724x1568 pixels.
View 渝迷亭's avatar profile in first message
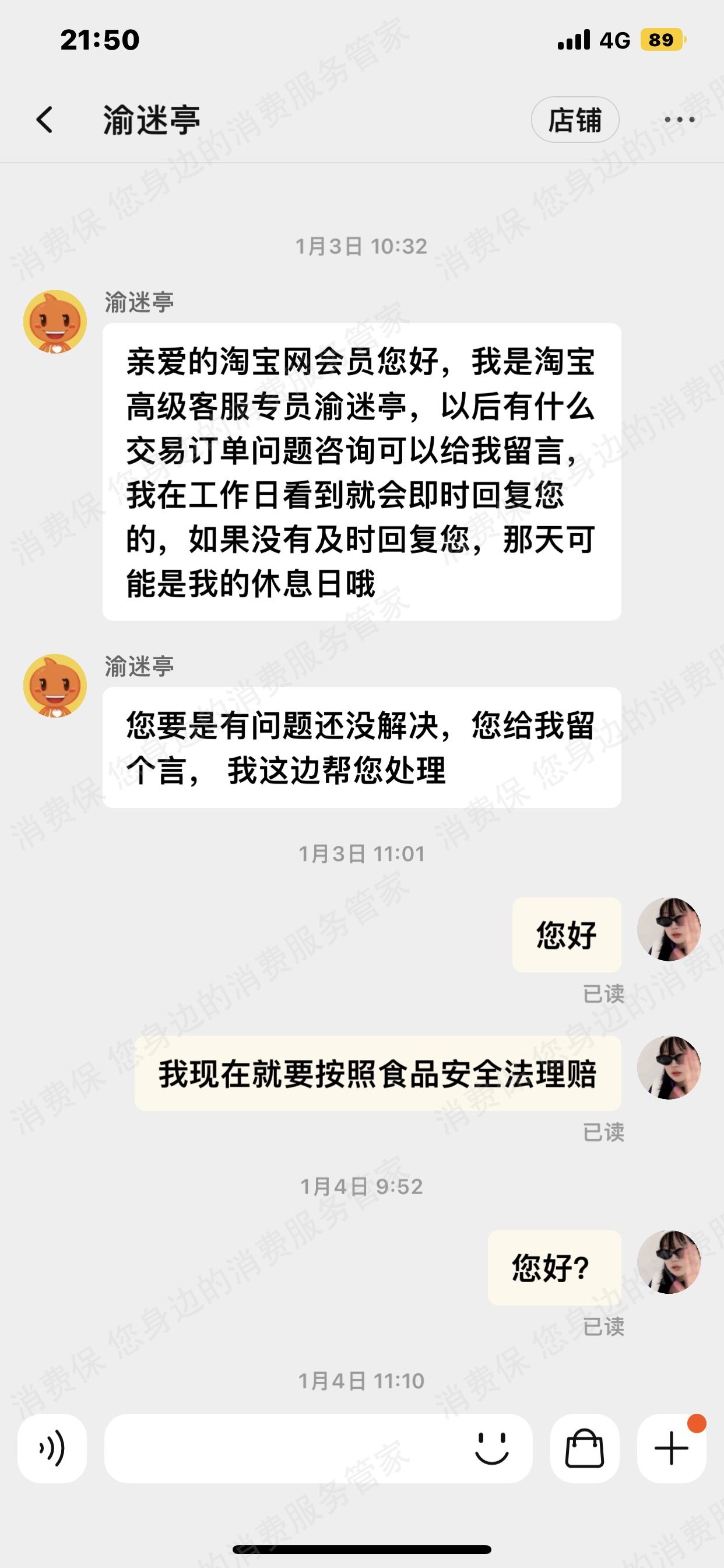(55, 321)
